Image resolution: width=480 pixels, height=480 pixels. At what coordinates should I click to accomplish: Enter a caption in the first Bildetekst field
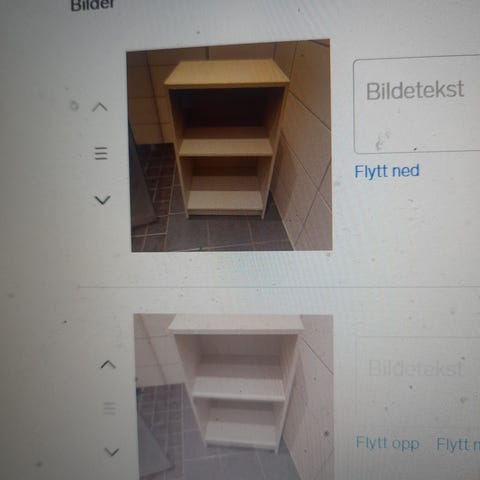417,105
